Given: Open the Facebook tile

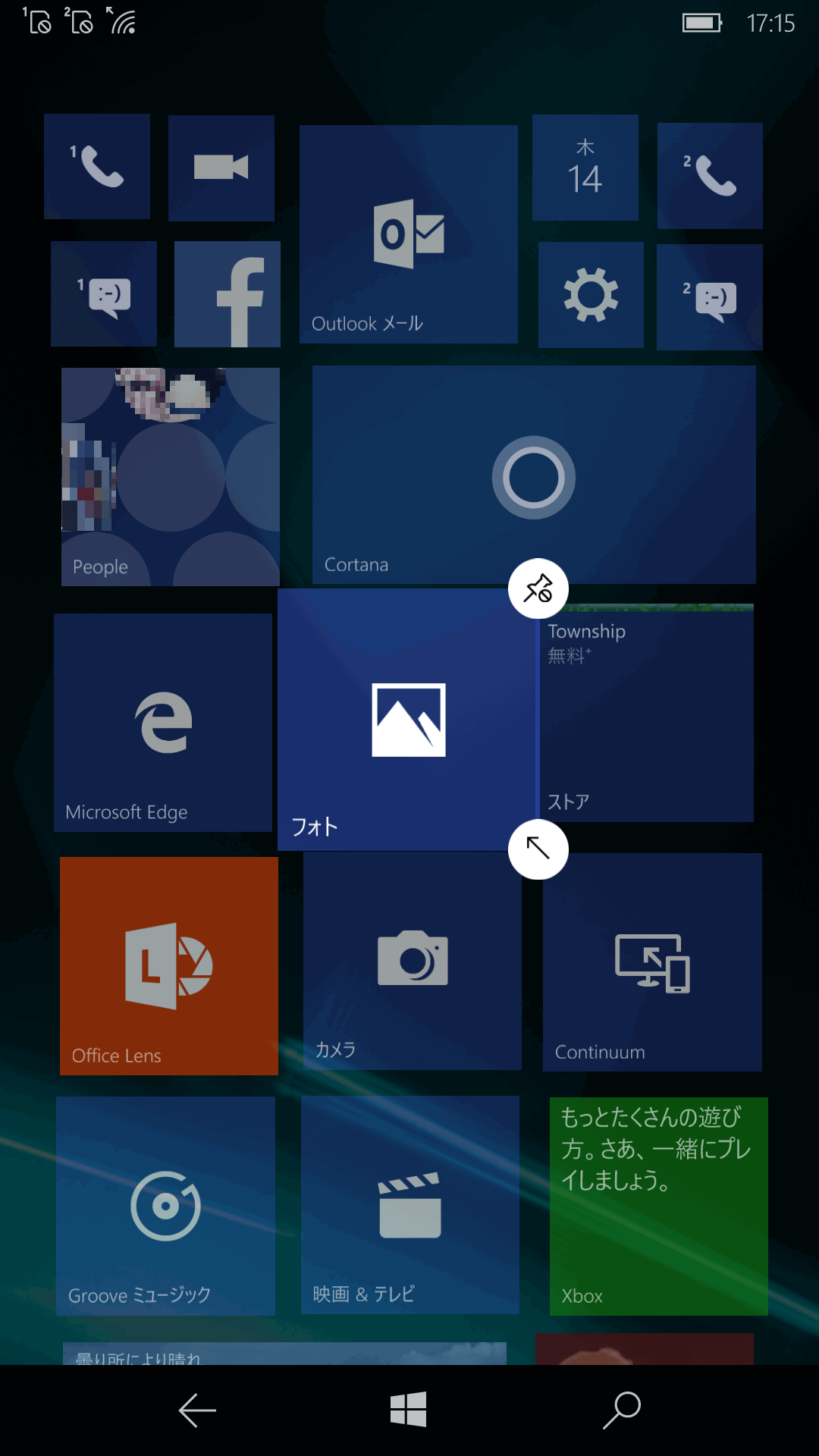Looking at the screenshot, I should point(227,294).
